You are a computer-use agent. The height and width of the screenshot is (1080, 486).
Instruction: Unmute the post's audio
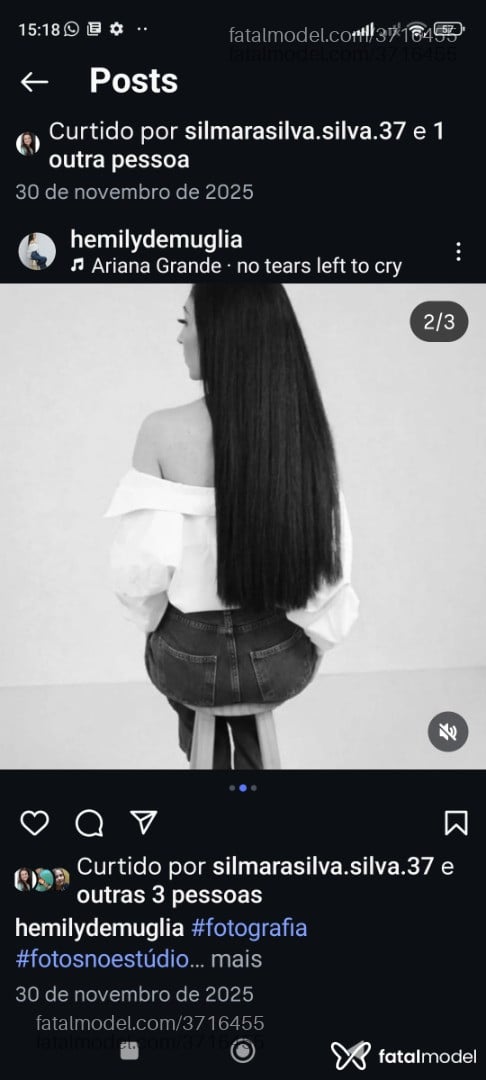(448, 731)
